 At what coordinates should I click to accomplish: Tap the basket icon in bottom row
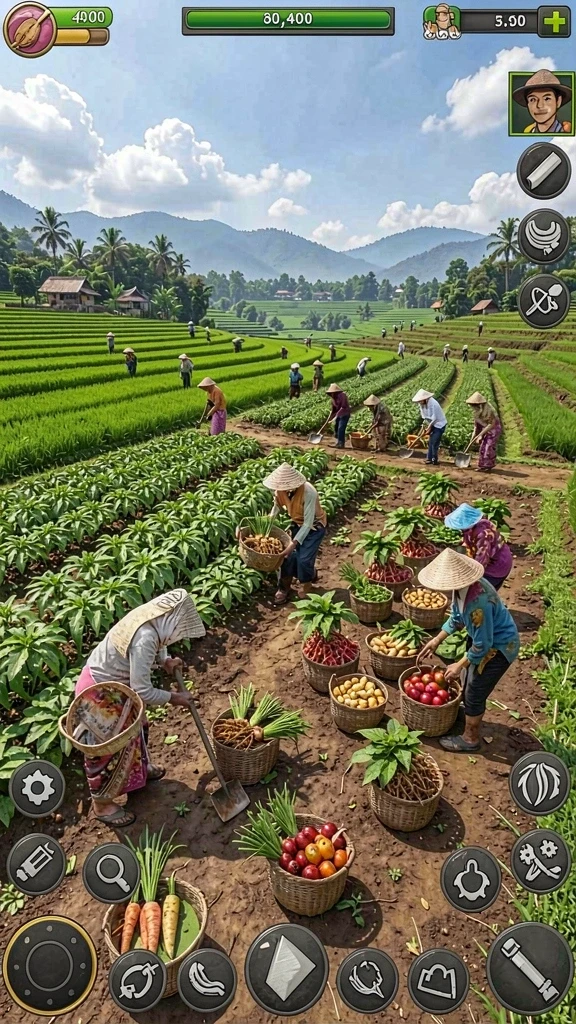438,980
